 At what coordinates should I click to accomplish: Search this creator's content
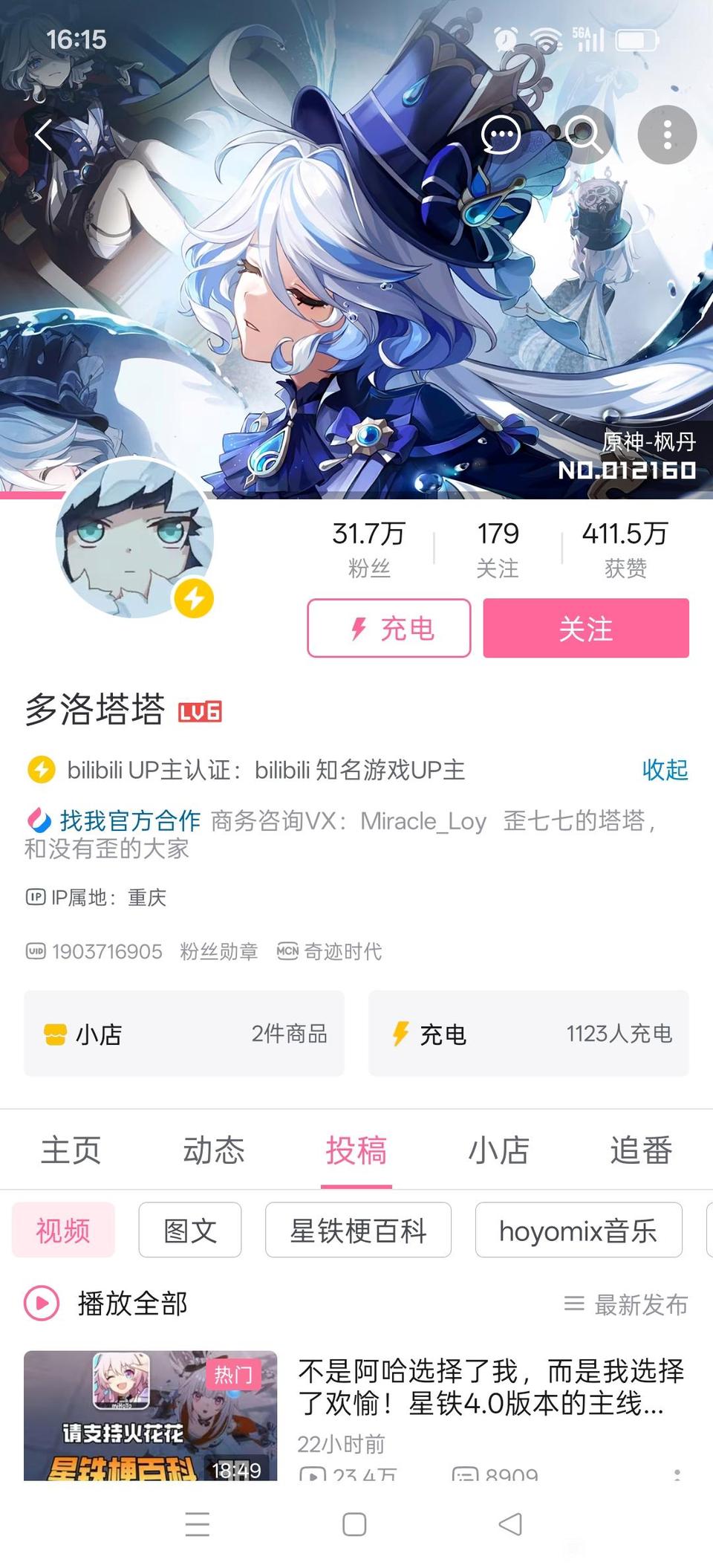point(584,135)
